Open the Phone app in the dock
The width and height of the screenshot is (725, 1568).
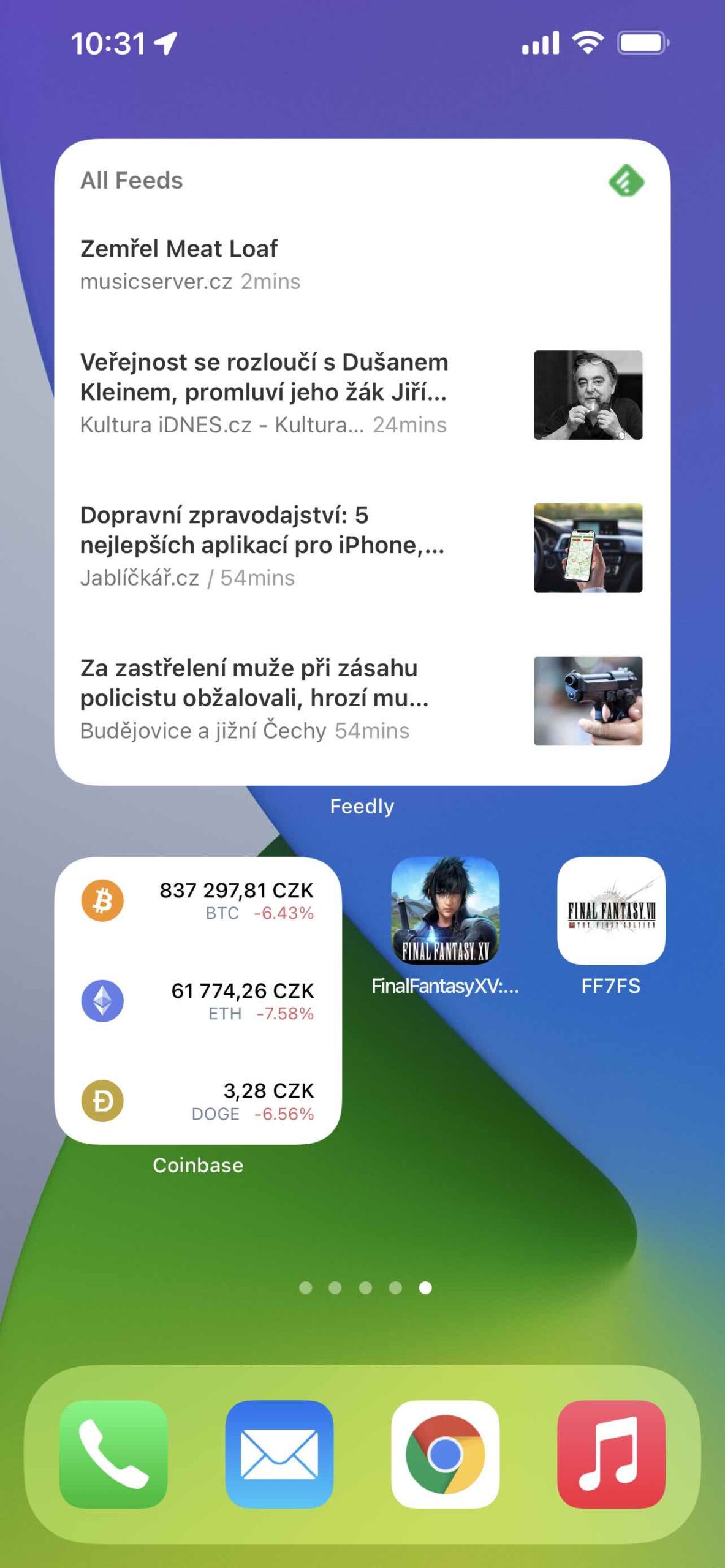113,1453
